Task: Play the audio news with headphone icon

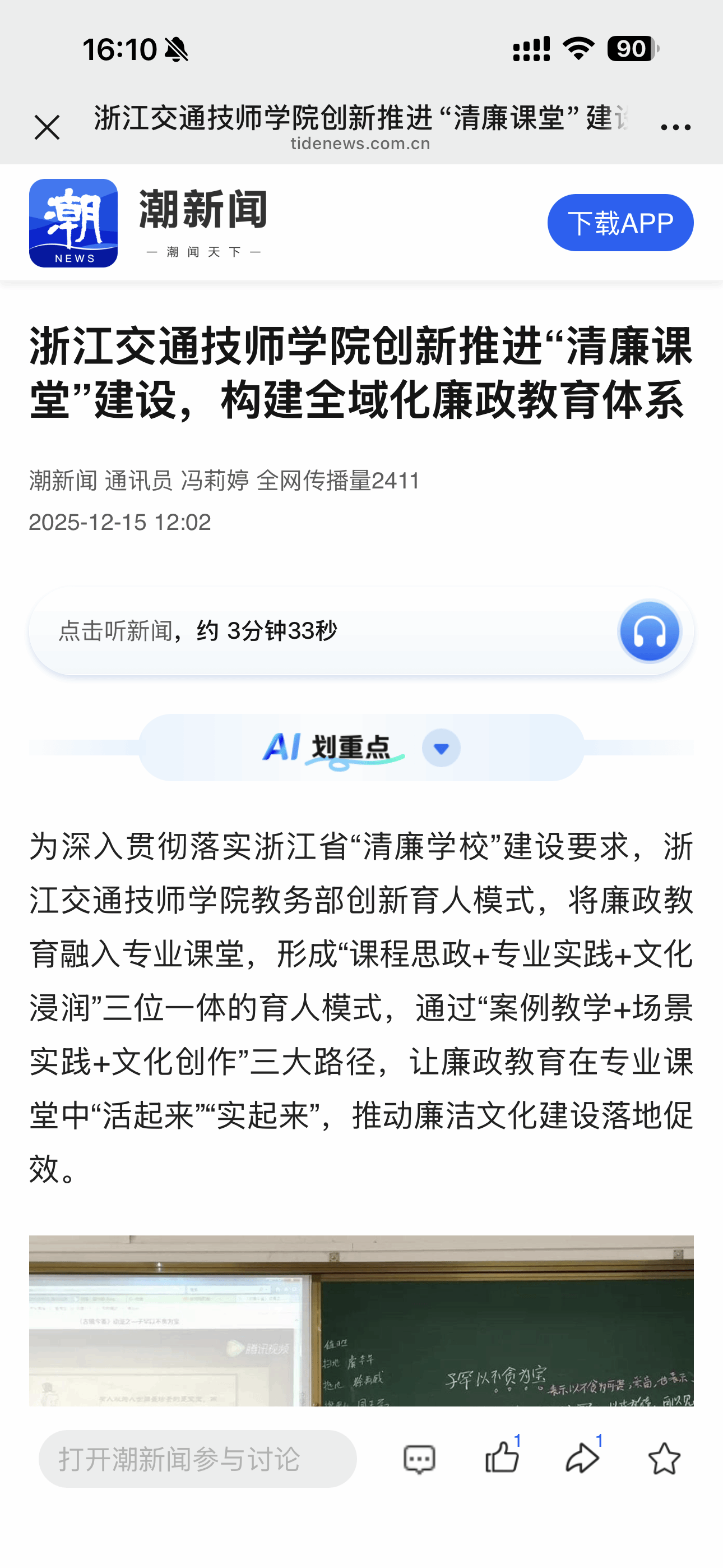Action: 649,631
